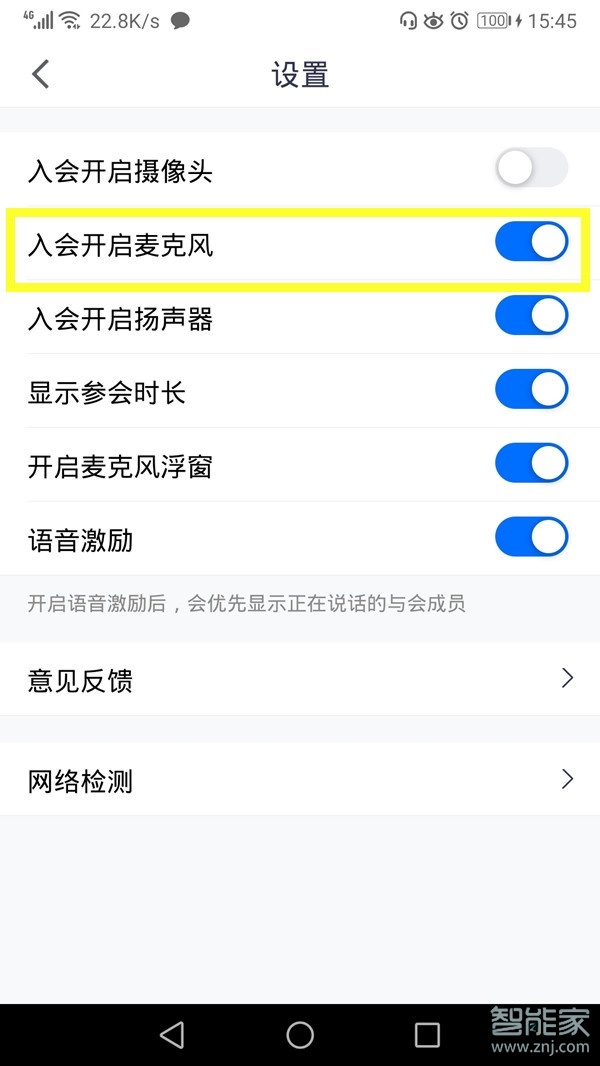Disable the 入会开启扬声器 switch
600x1066 pixels.
coord(531,317)
